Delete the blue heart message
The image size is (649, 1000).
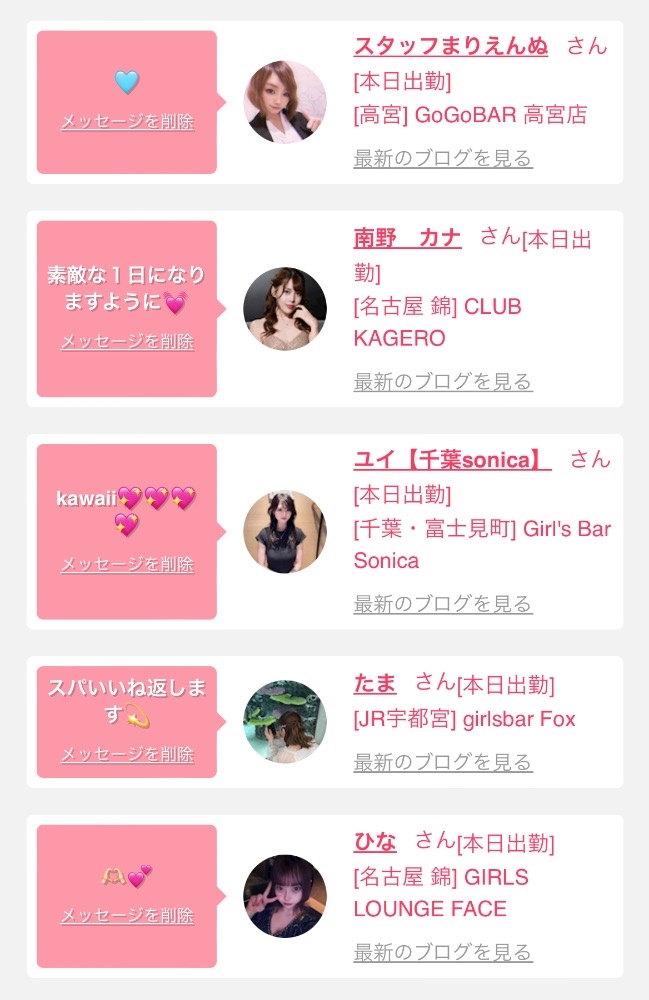pos(127,122)
